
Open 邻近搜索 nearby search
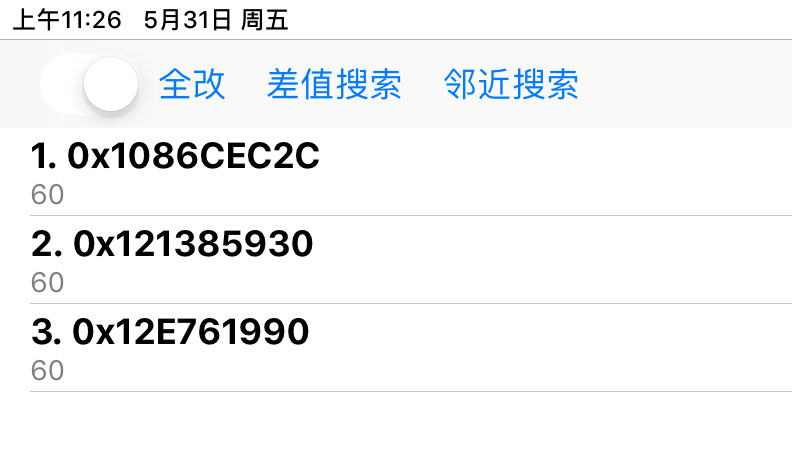511,85
